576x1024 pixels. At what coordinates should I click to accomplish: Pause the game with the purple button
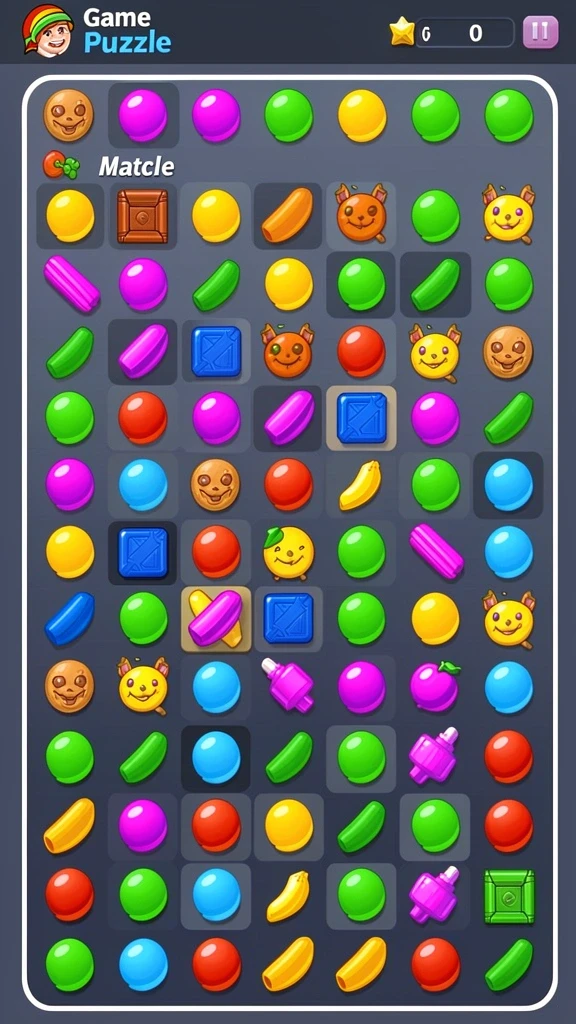540,32
